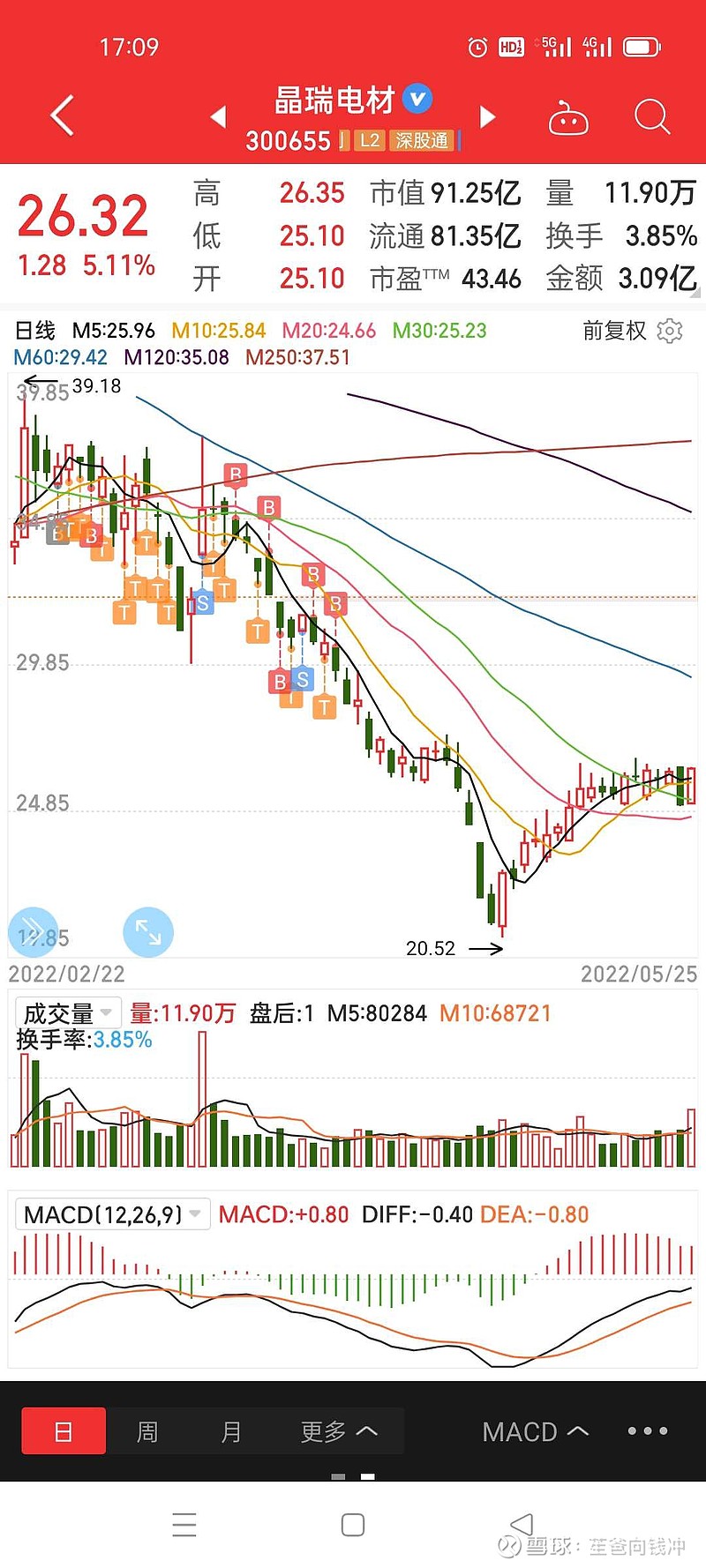Open more options via the ellipsis icon
This screenshot has height=1568, width=706.
(x=647, y=1430)
